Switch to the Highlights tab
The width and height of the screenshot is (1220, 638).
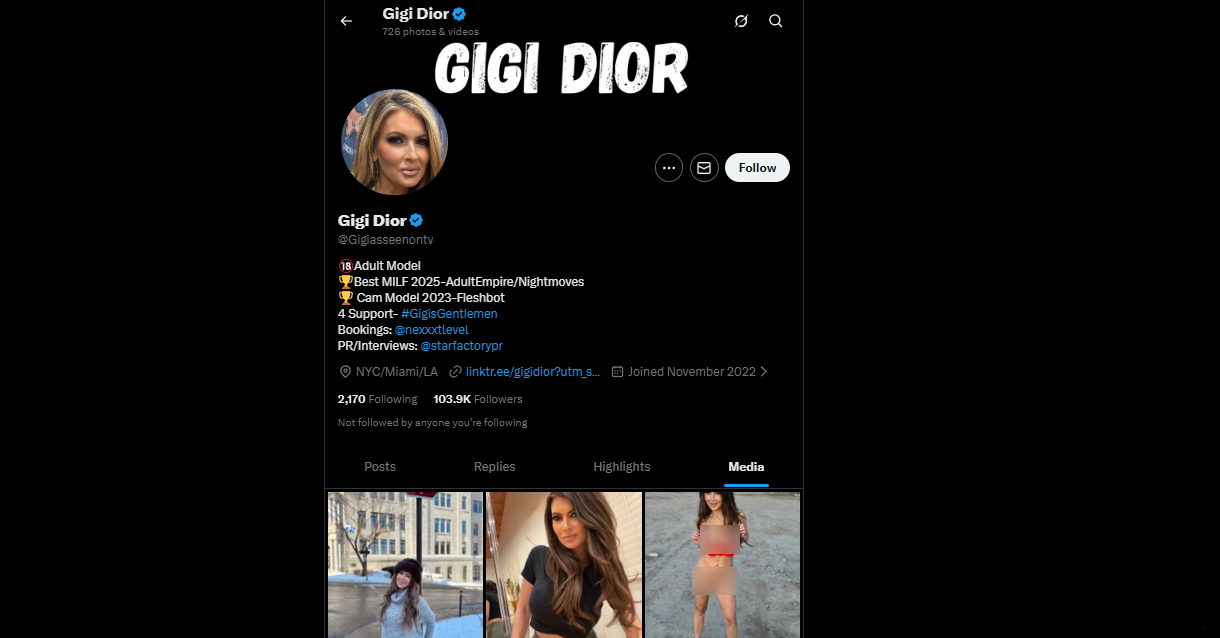[621, 467]
